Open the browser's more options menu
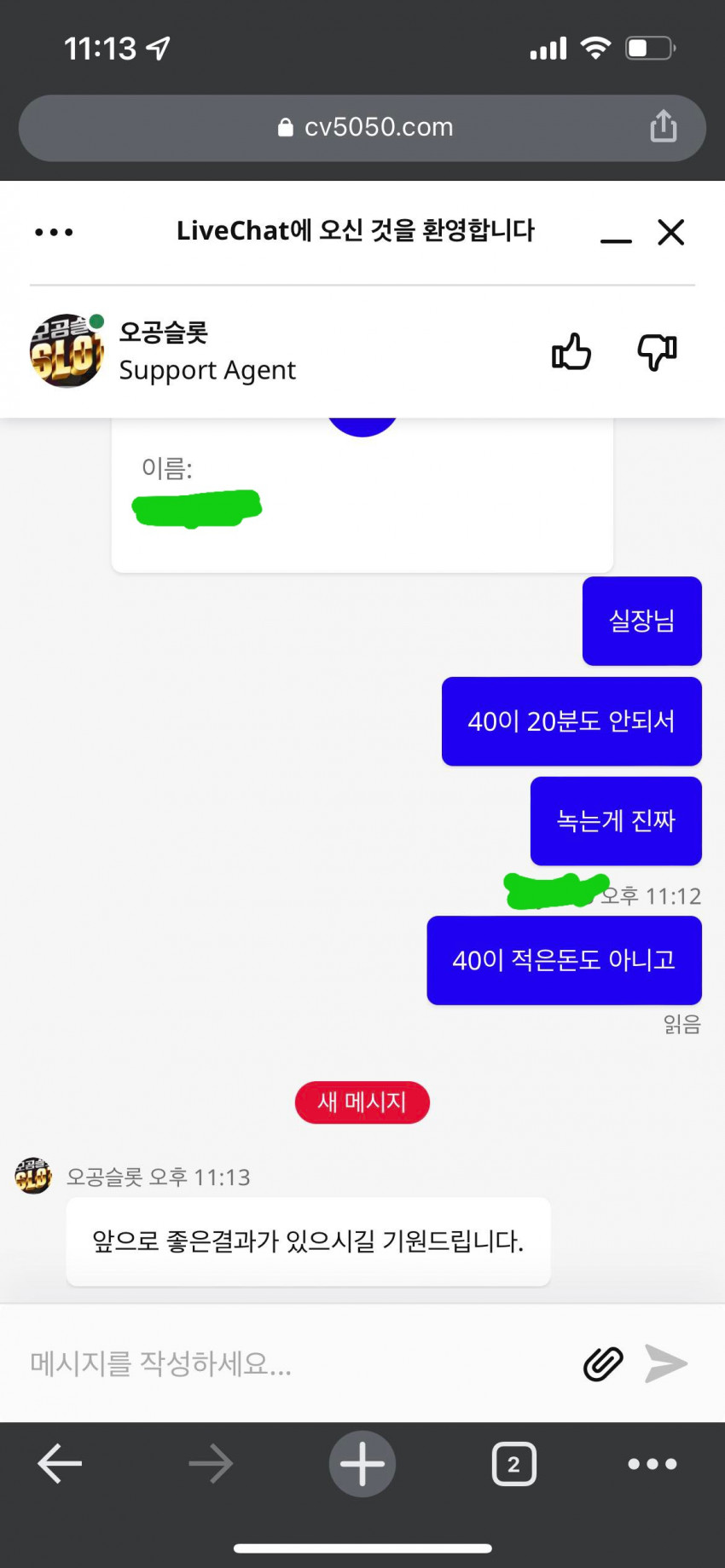 pos(652,1463)
